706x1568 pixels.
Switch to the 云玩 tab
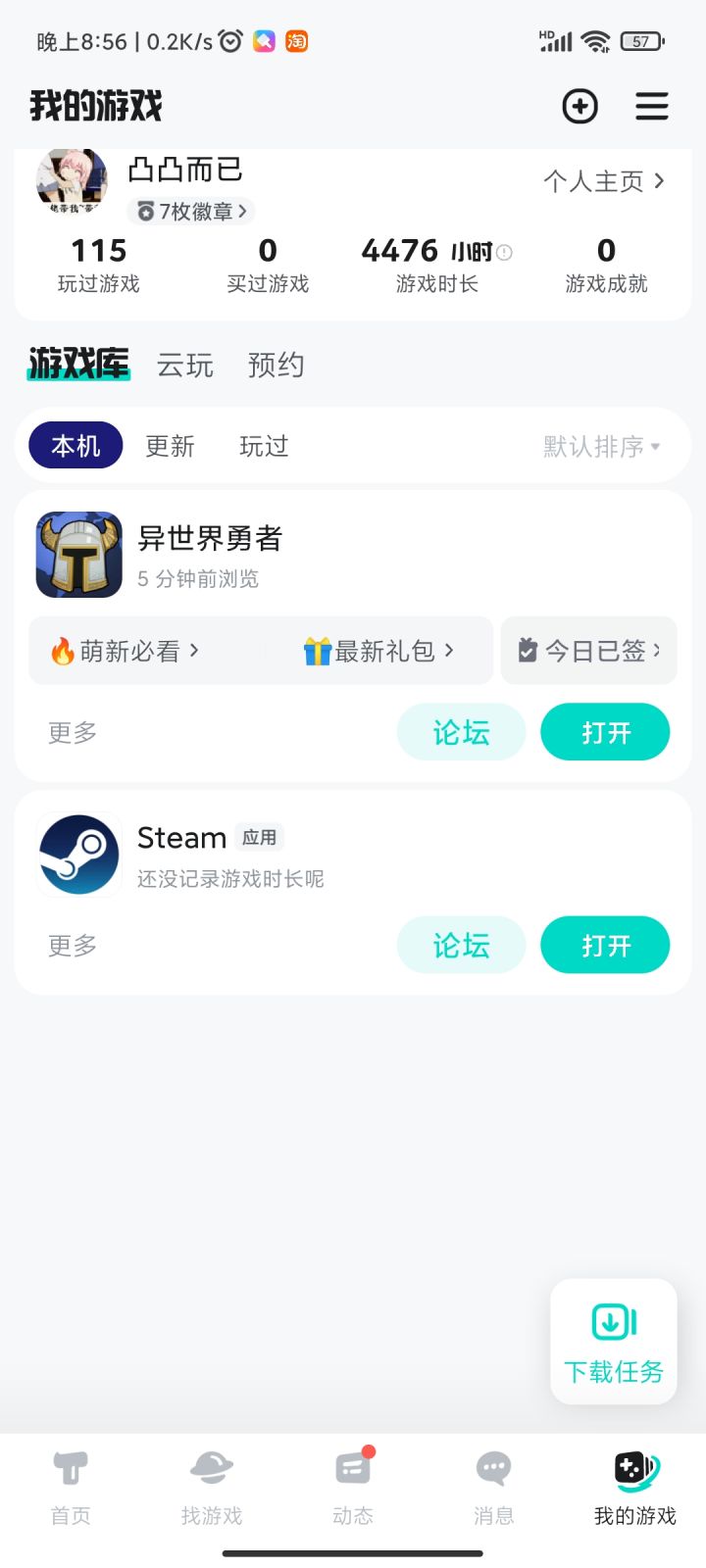[x=184, y=366]
